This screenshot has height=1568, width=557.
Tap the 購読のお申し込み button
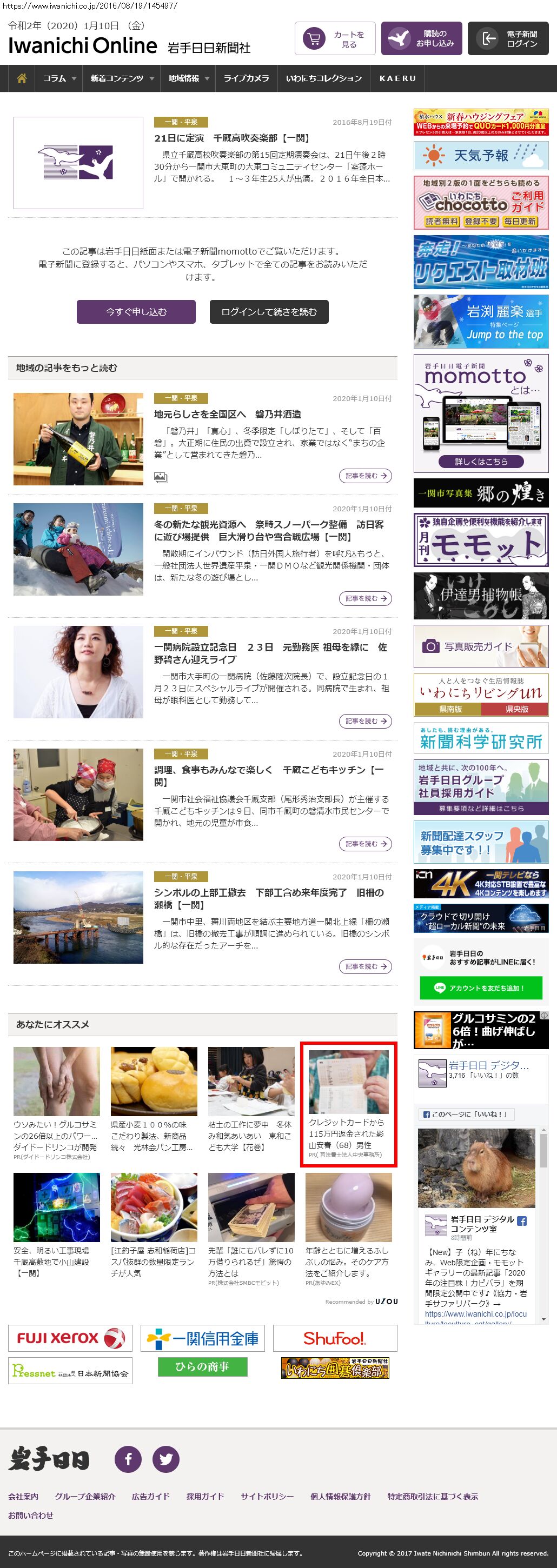pos(421,39)
